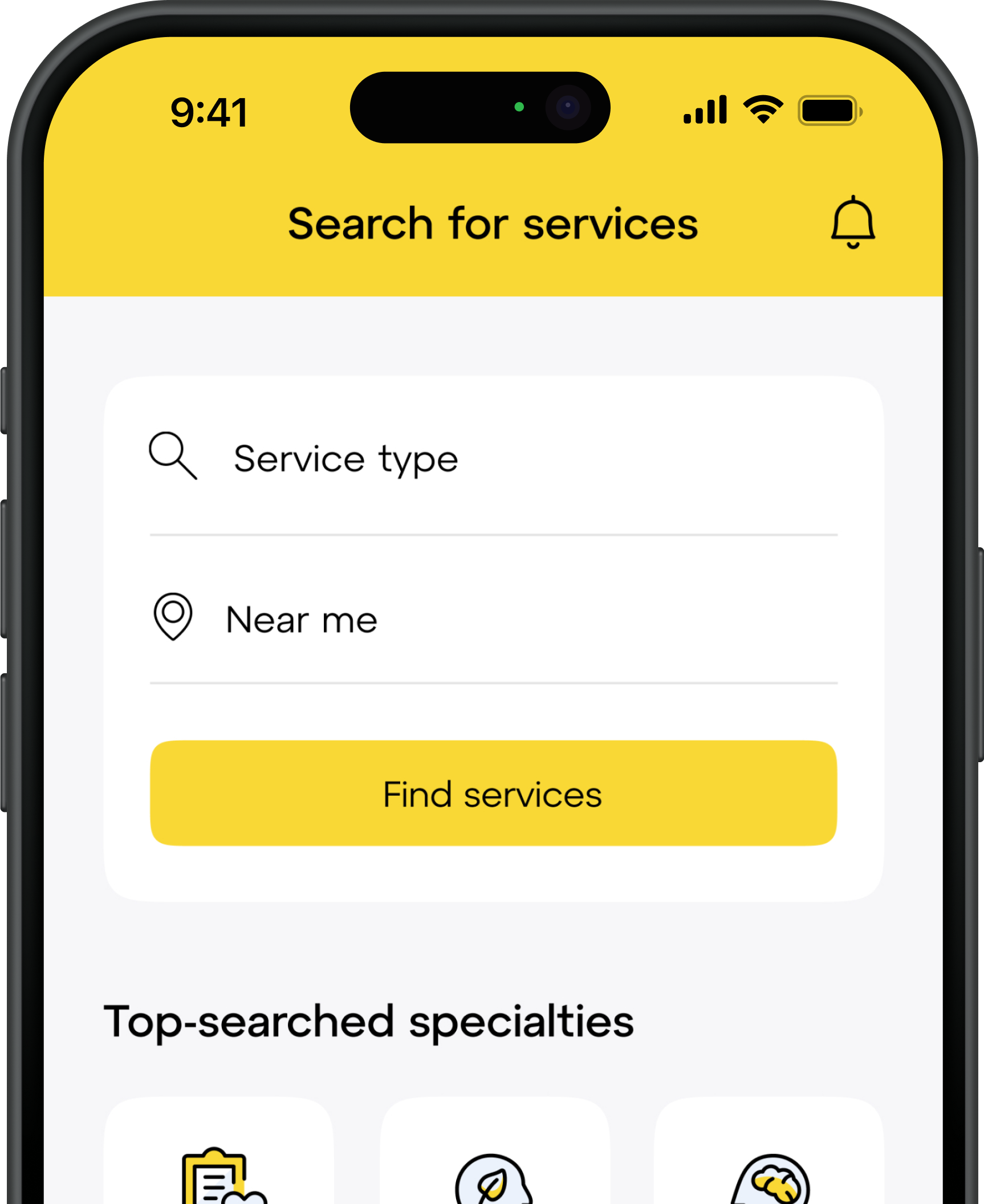Open the notifications bell

coord(852,223)
